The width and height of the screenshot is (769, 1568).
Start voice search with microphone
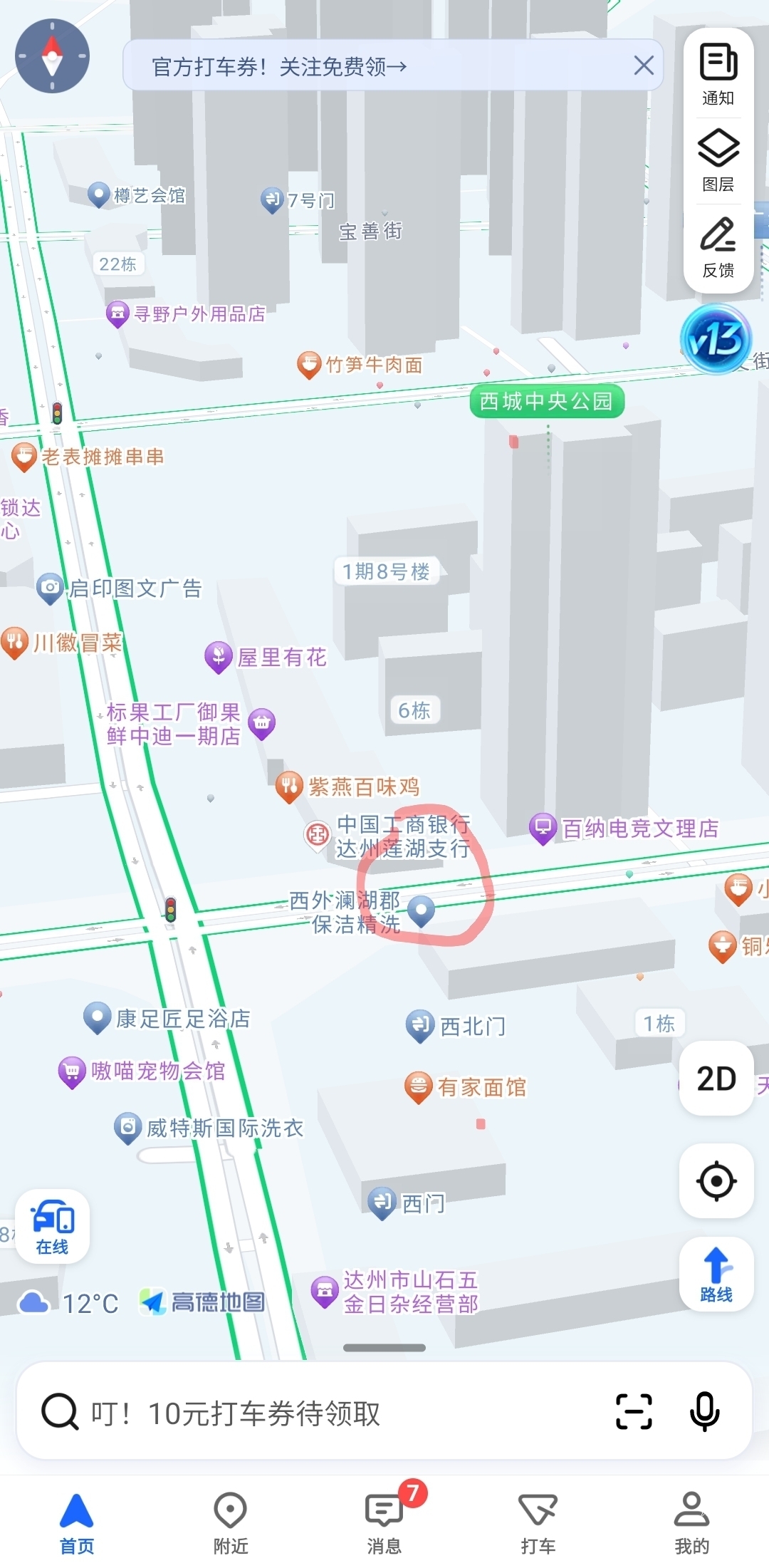pyautogui.click(x=705, y=1411)
